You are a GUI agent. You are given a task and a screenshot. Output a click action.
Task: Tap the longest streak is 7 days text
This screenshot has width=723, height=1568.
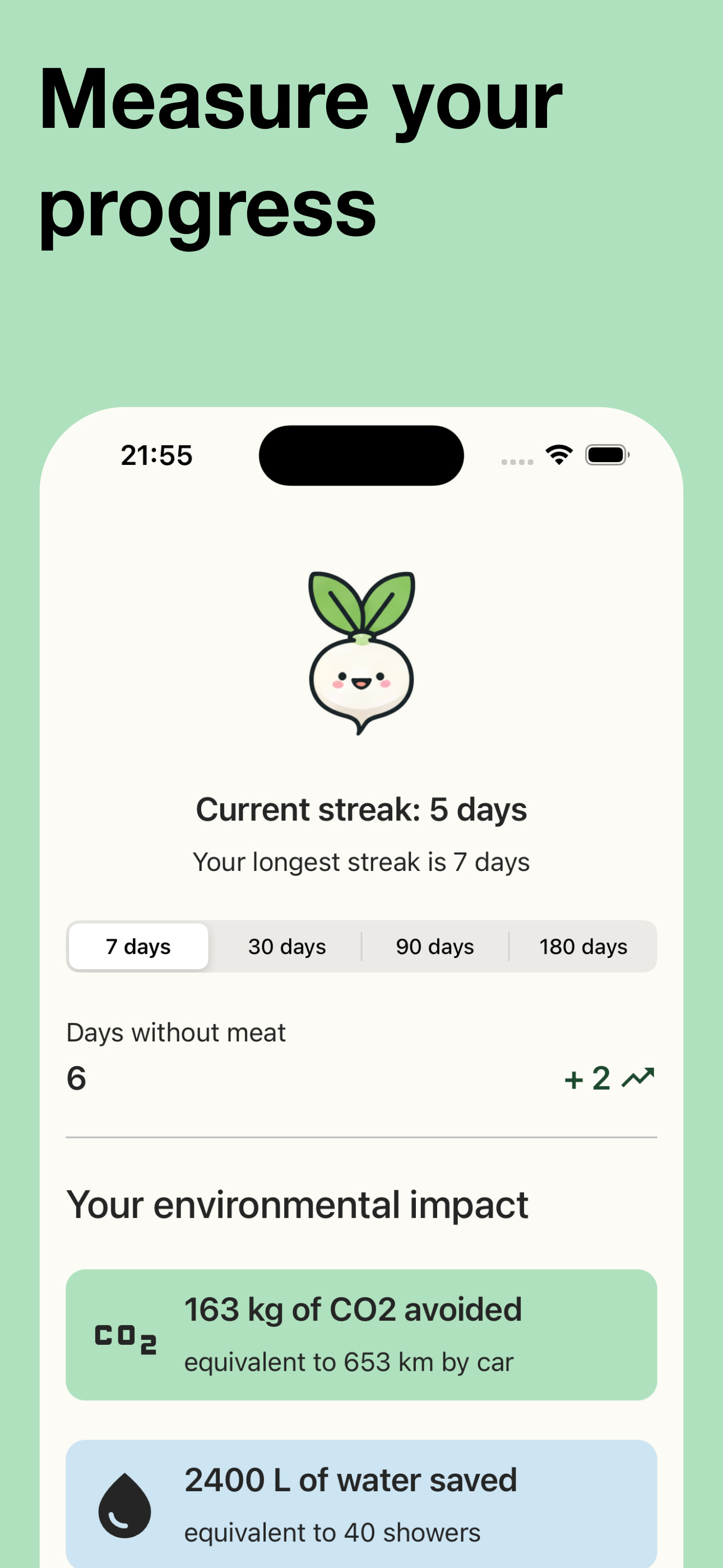click(x=361, y=862)
